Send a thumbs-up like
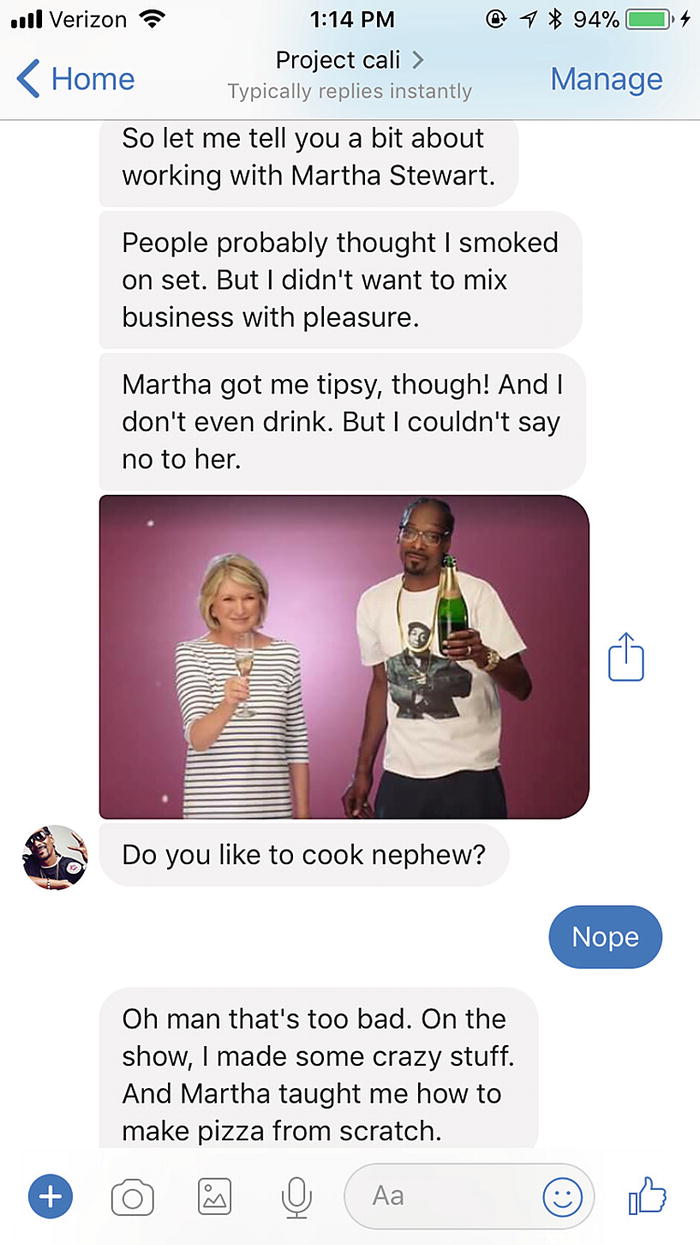700x1245 pixels. pyautogui.click(x=646, y=1195)
